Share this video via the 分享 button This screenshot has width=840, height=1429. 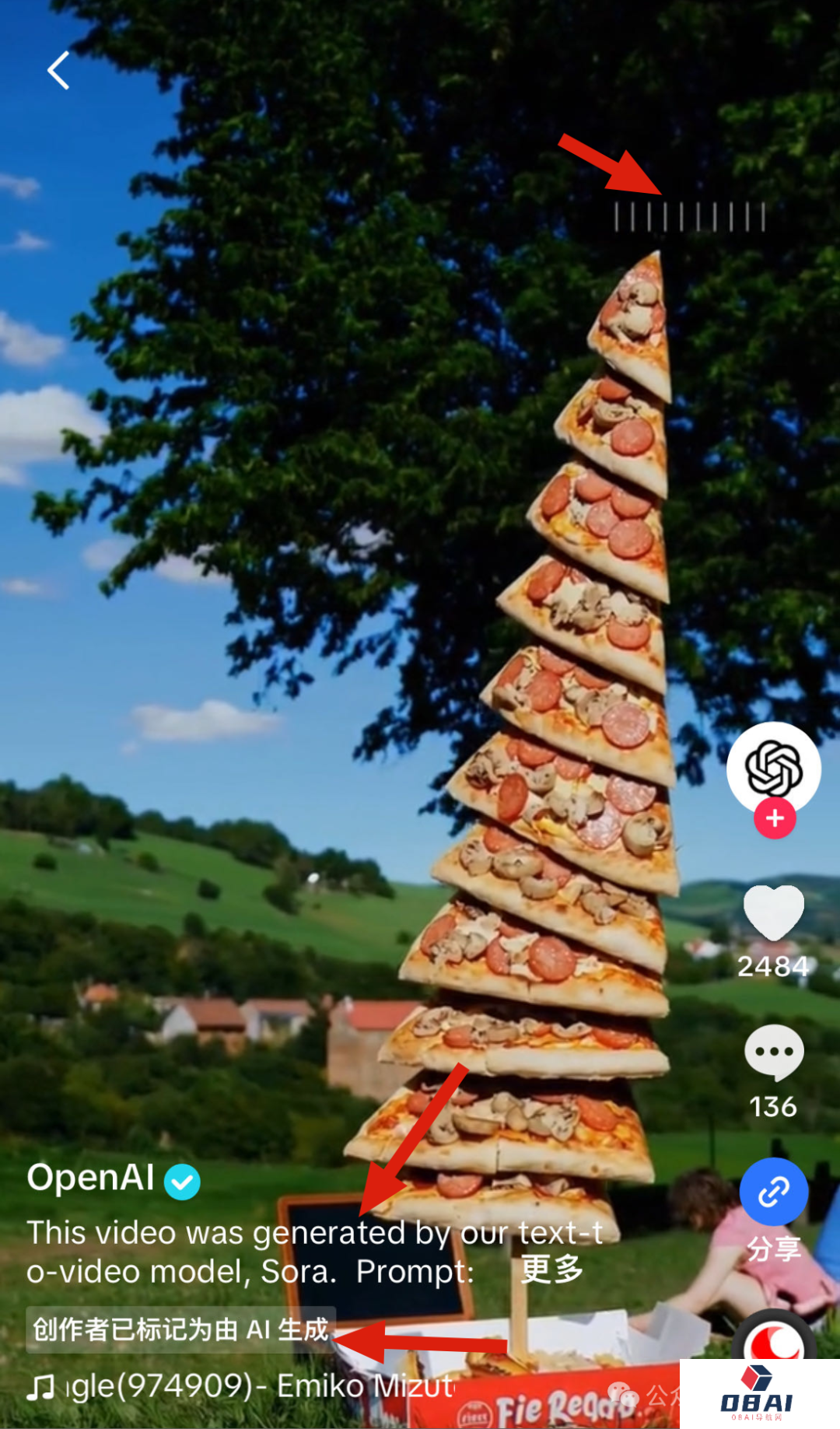pyautogui.click(x=773, y=1193)
